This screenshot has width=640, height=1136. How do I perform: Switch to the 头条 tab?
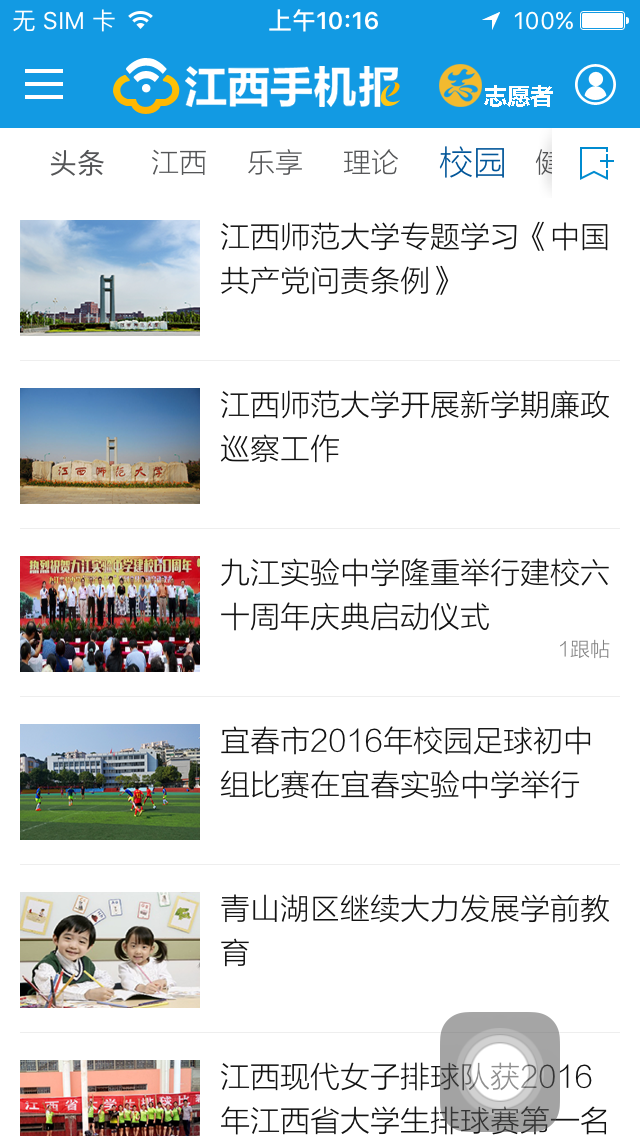tap(77, 163)
